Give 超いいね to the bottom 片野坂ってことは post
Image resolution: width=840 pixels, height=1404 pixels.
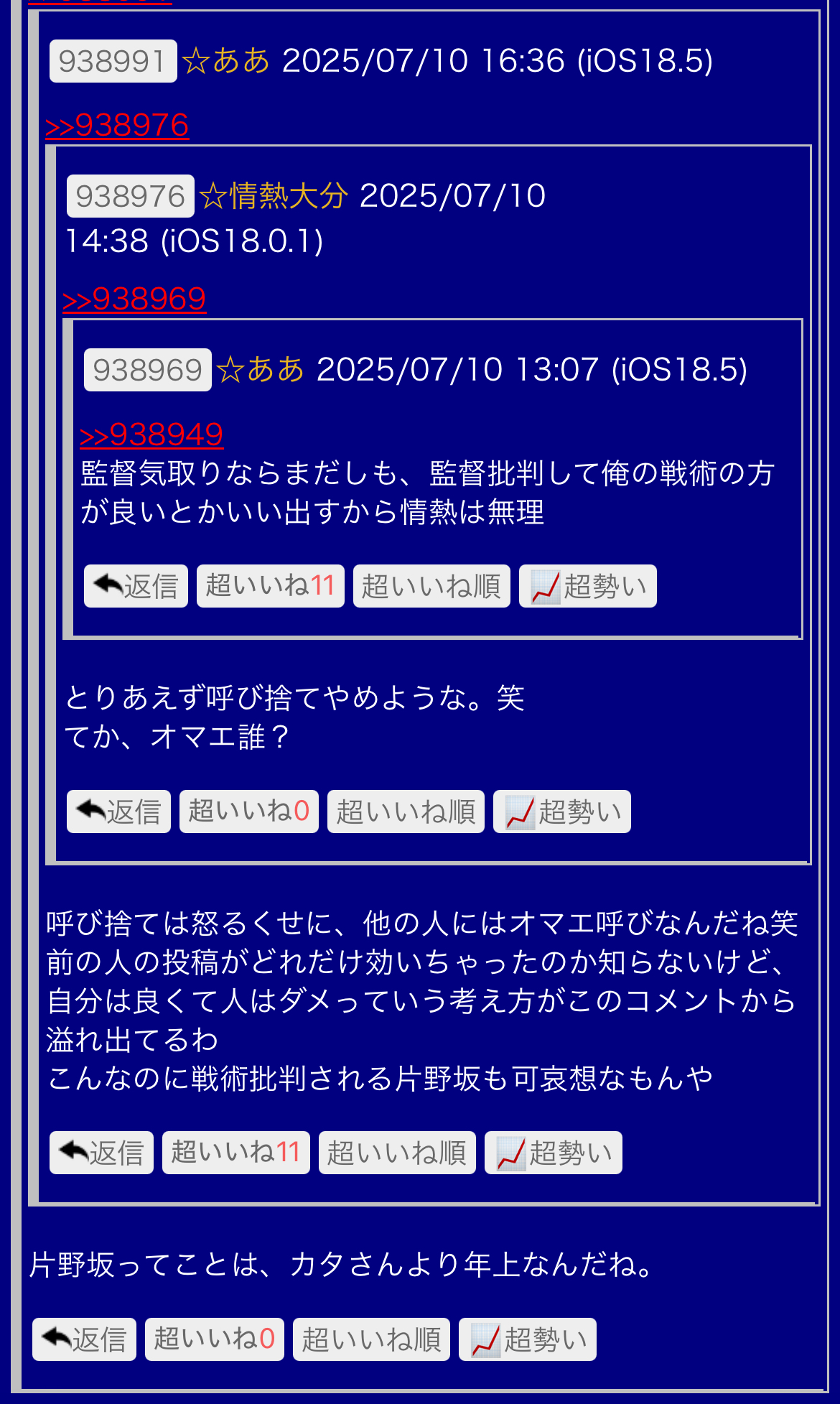click(215, 1339)
